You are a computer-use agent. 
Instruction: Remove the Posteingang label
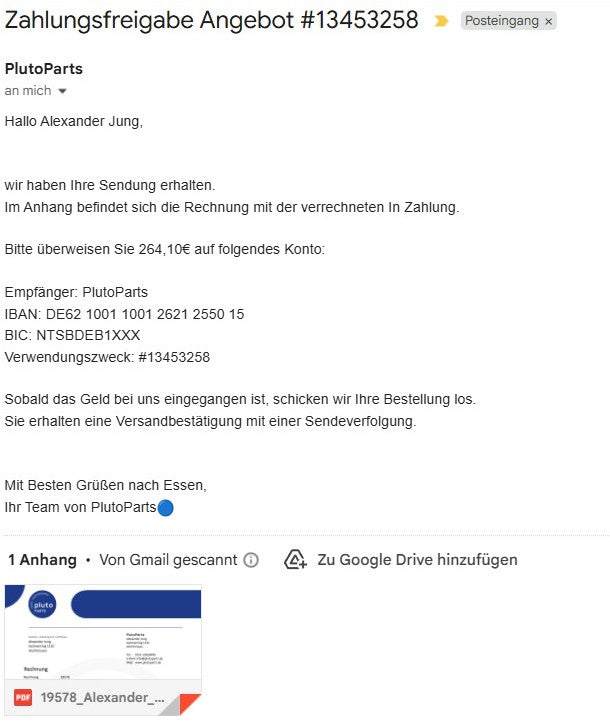[548, 21]
